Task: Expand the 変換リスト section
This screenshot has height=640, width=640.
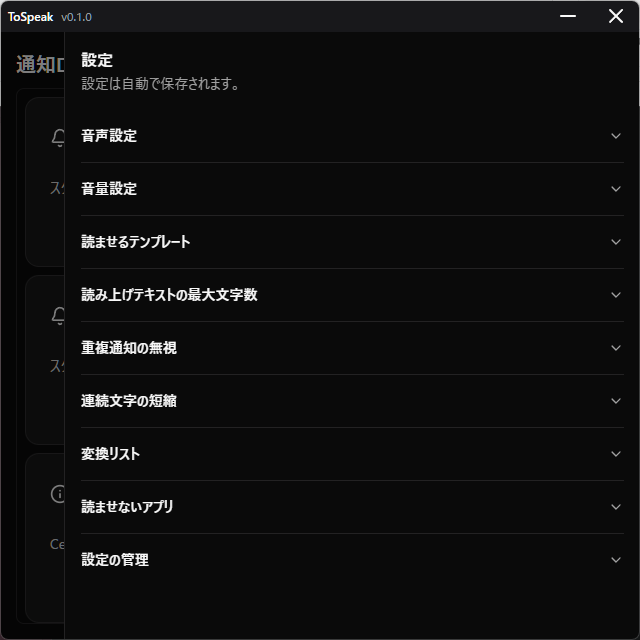Action: 351,454
